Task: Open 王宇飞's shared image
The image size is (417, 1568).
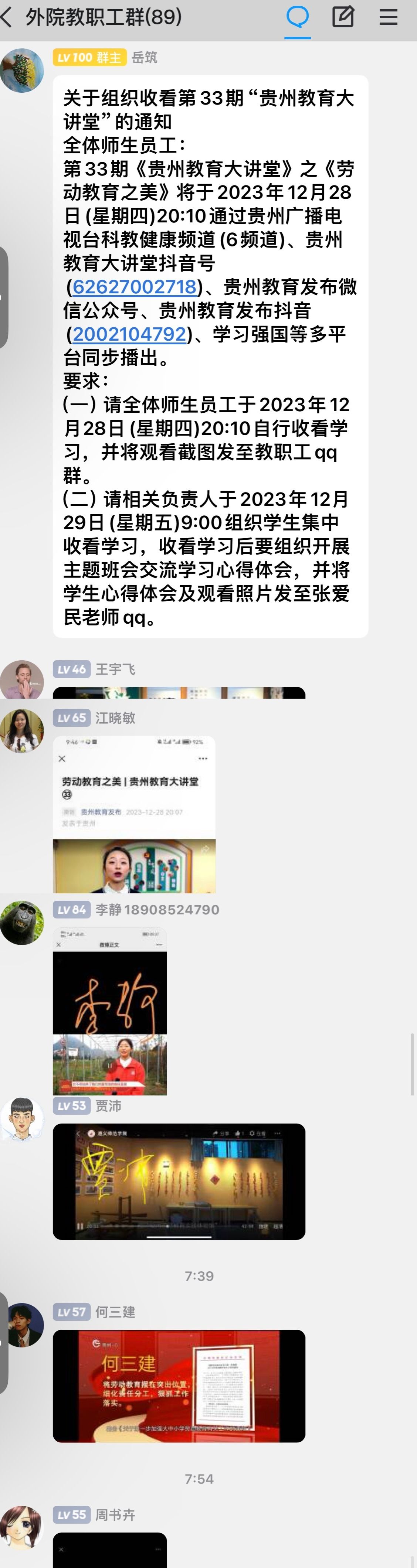Action: [178, 692]
